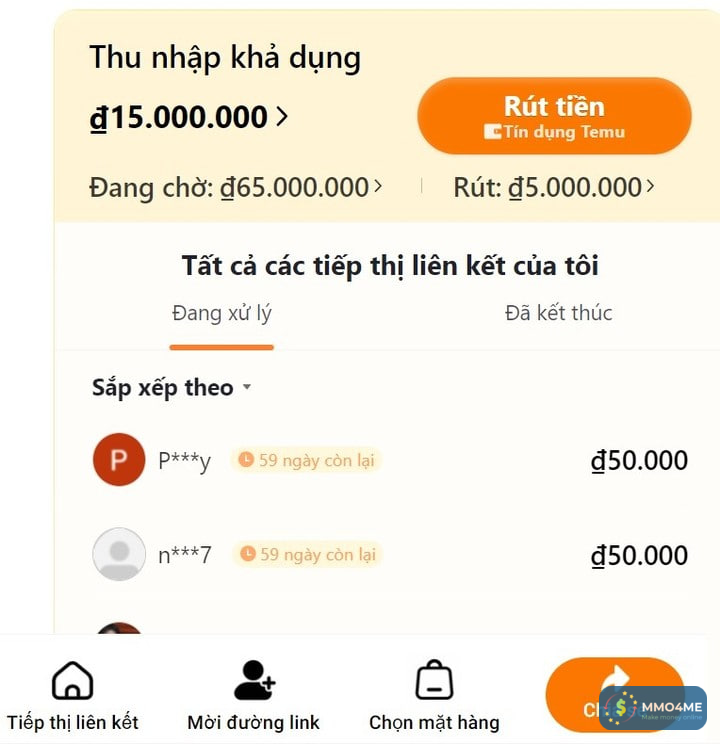
Task: Switch to the Đã kết thúc tab
Action: pyautogui.click(x=558, y=313)
